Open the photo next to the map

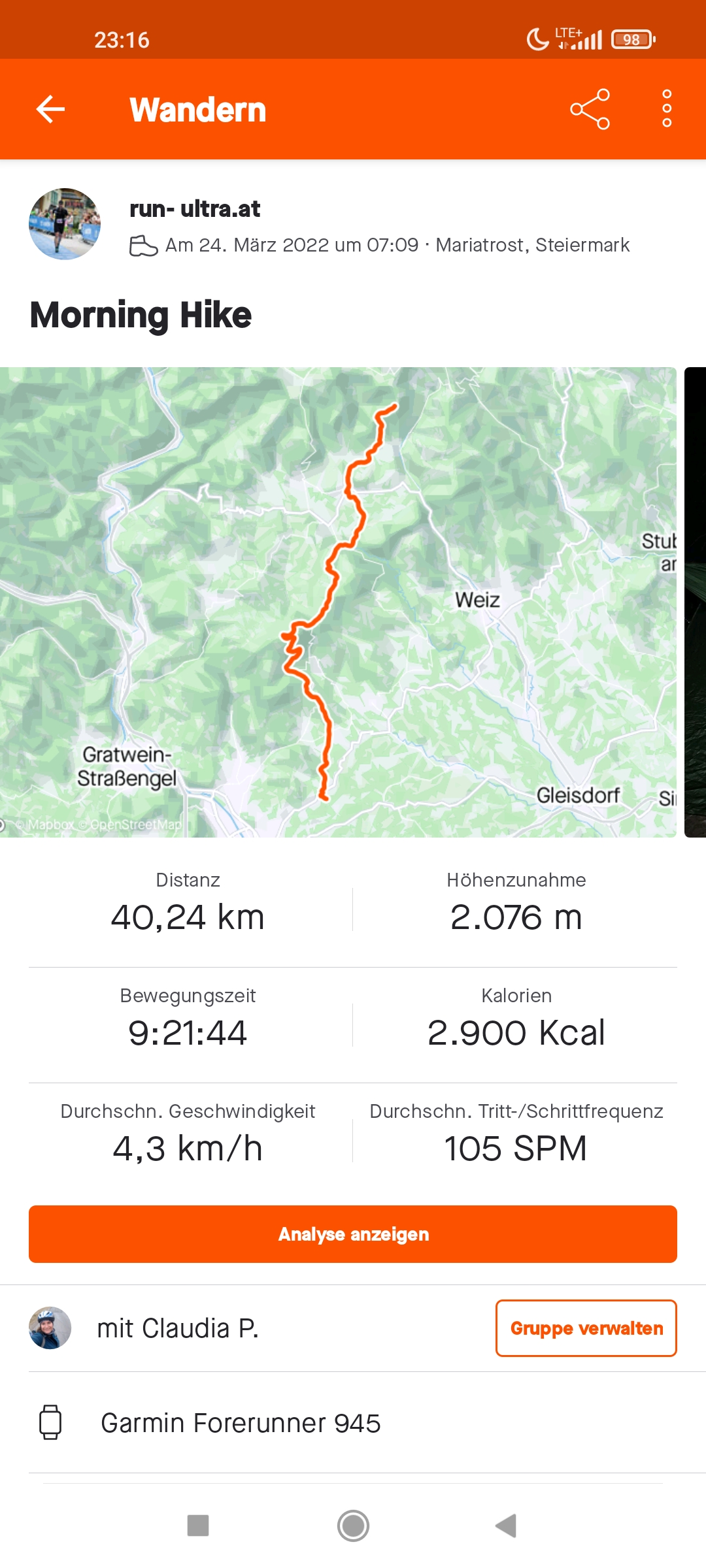pos(696,602)
